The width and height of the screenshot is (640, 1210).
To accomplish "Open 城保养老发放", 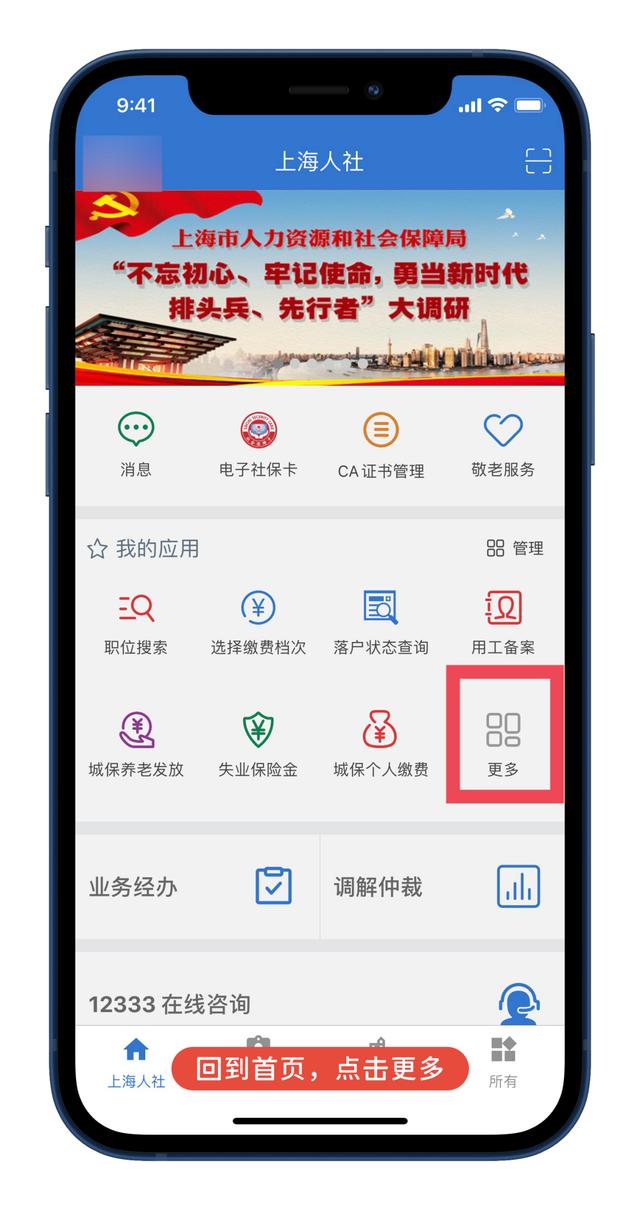I will point(136,744).
